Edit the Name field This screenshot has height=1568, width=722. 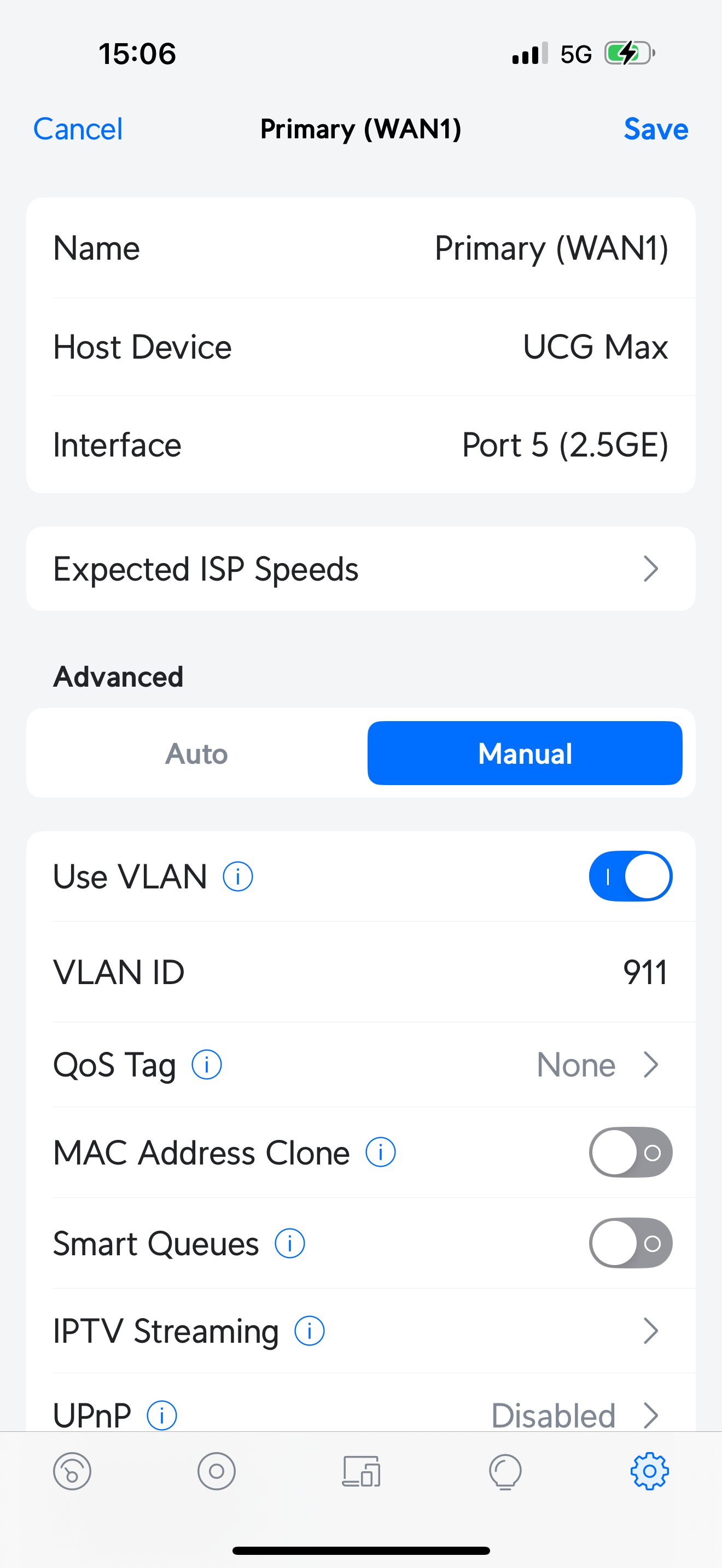[x=361, y=248]
